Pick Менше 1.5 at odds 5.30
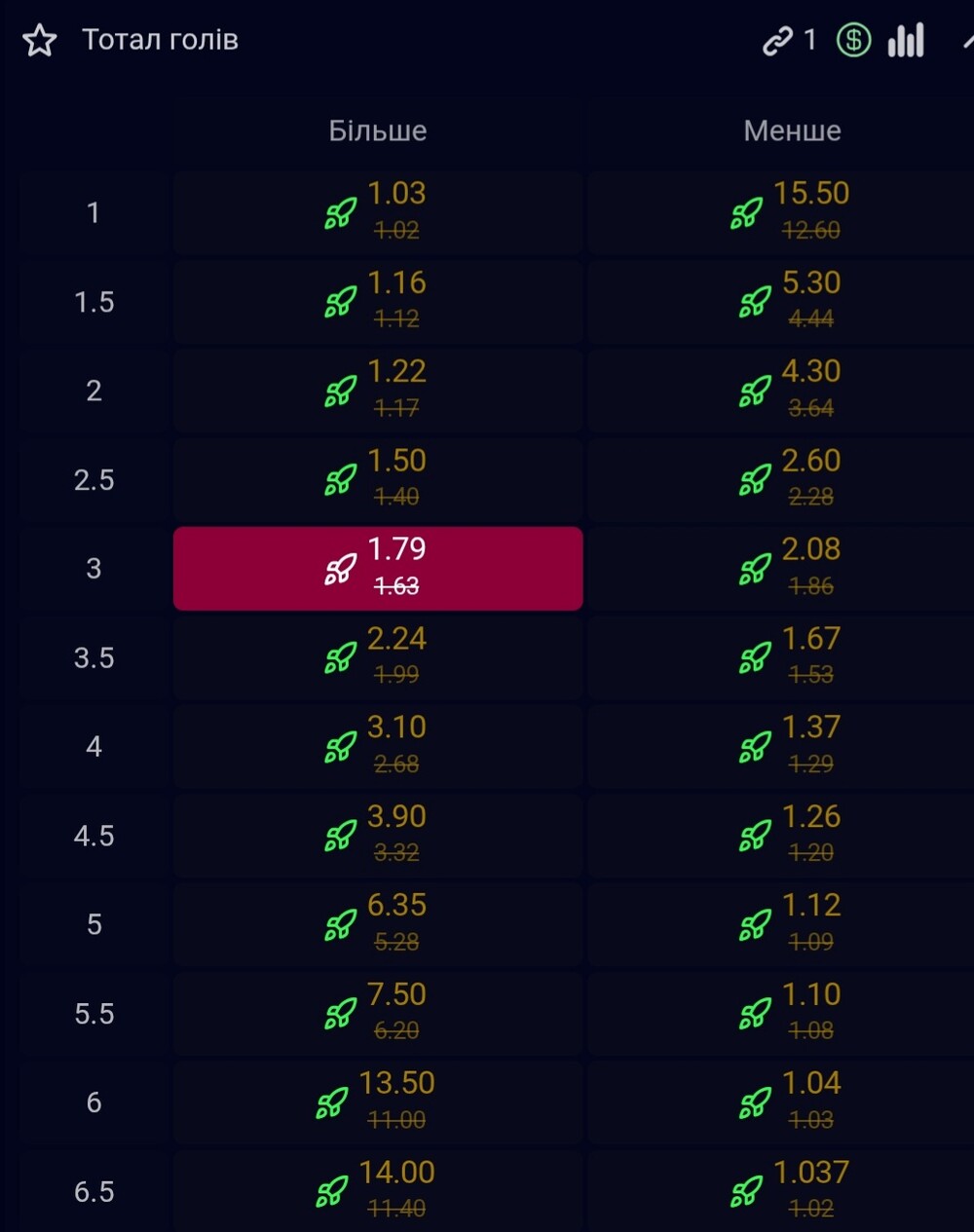974x1232 pixels. click(789, 302)
